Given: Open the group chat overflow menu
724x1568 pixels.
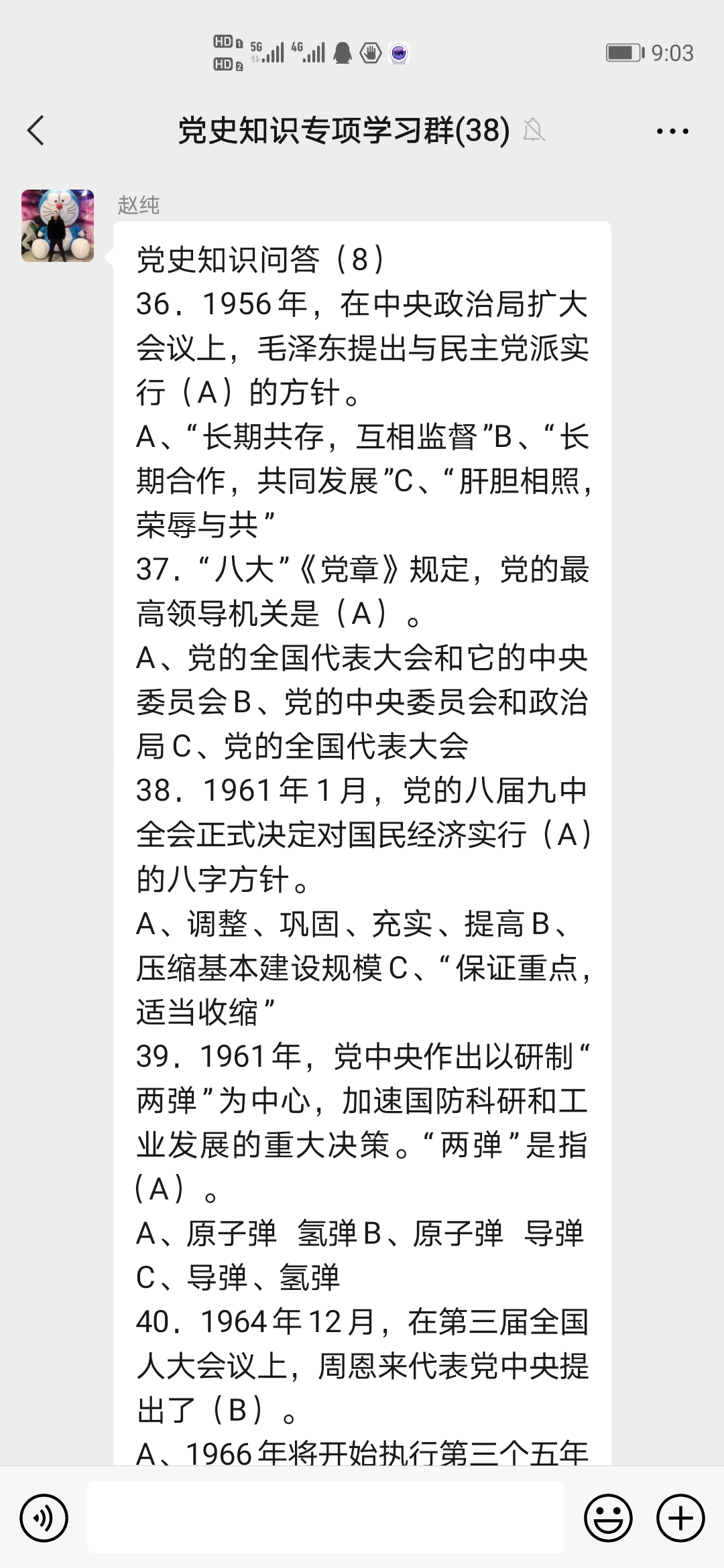Looking at the screenshot, I should click(672, 131).
